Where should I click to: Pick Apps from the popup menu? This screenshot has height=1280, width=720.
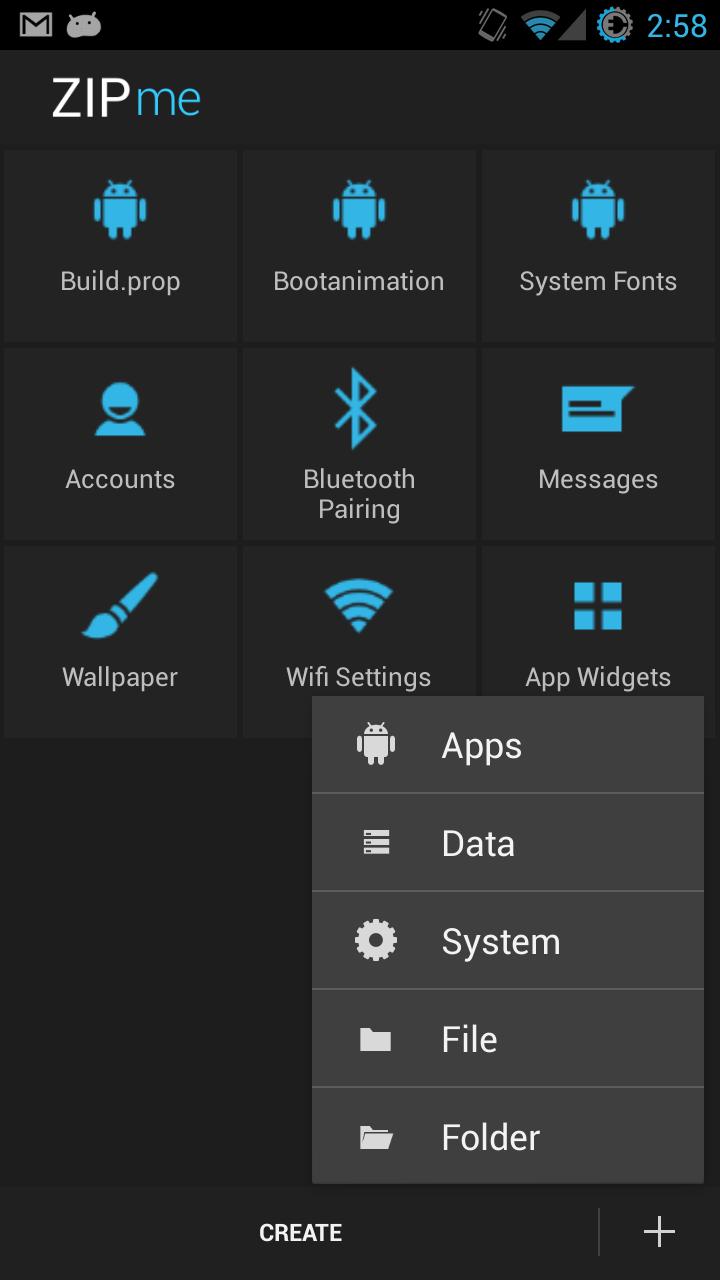508,745
